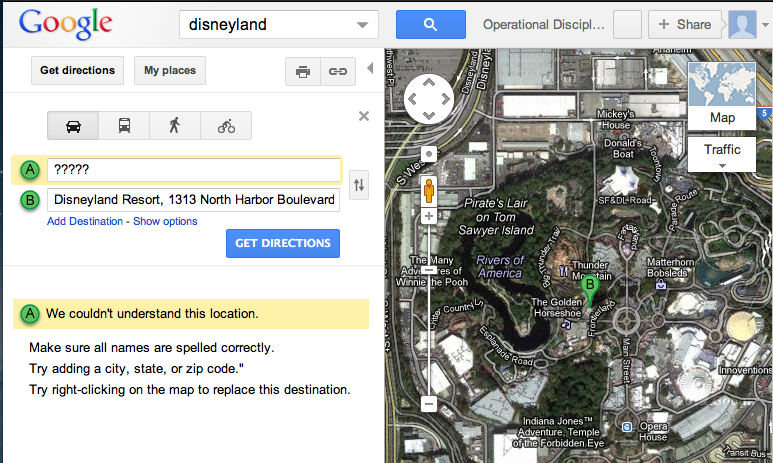Tap the GET DIRECTIONS blue button
The width and height of the screenshot is (773, 463).
(x=283, y=243)
